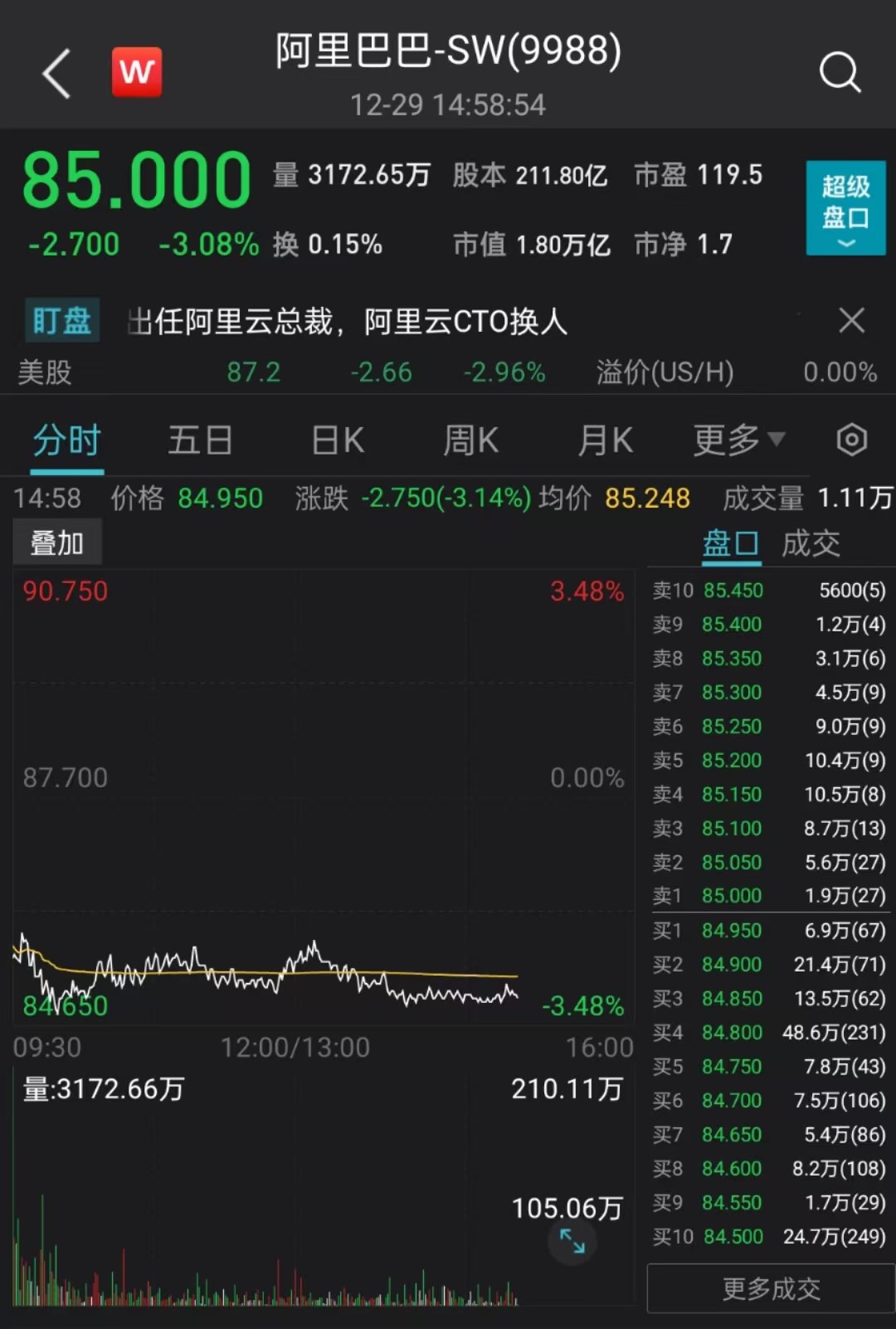Tap the red W icon

coord(137,73)
